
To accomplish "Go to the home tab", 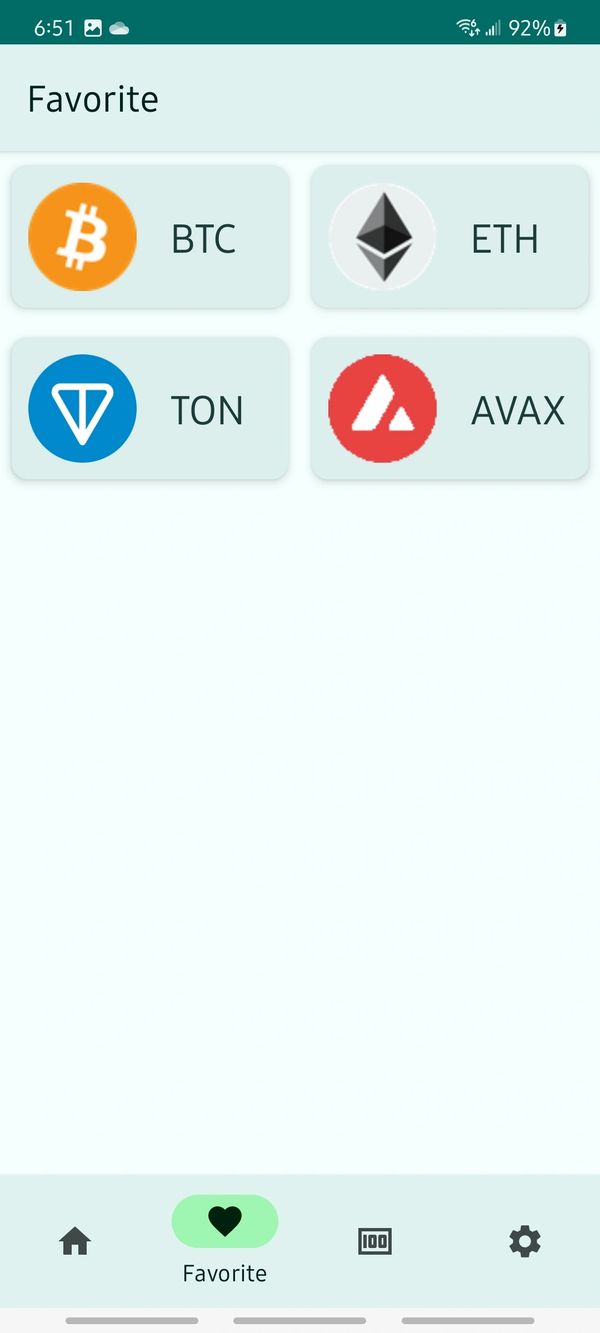I will click(75, 1241).
